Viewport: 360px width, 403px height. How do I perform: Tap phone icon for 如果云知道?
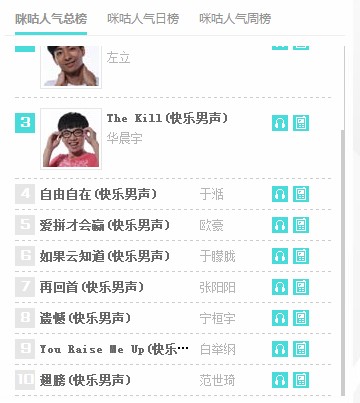point(301,256)
